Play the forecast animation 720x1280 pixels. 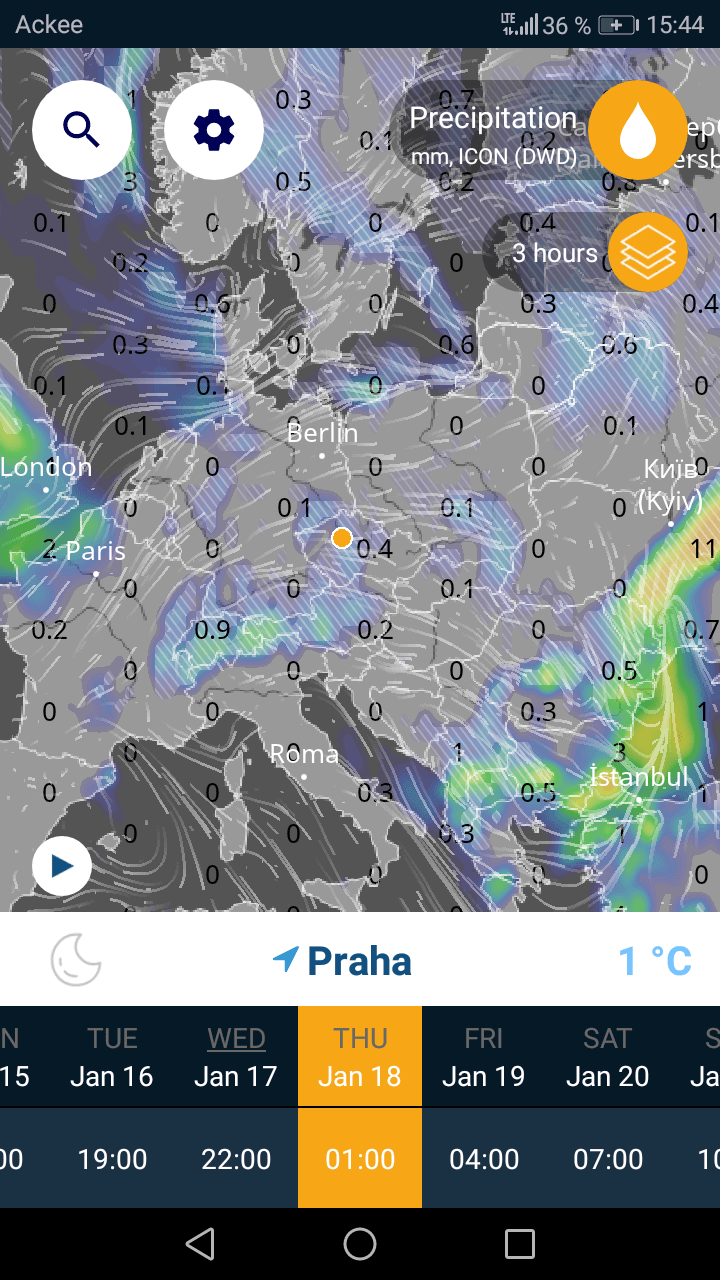(62, 866)
